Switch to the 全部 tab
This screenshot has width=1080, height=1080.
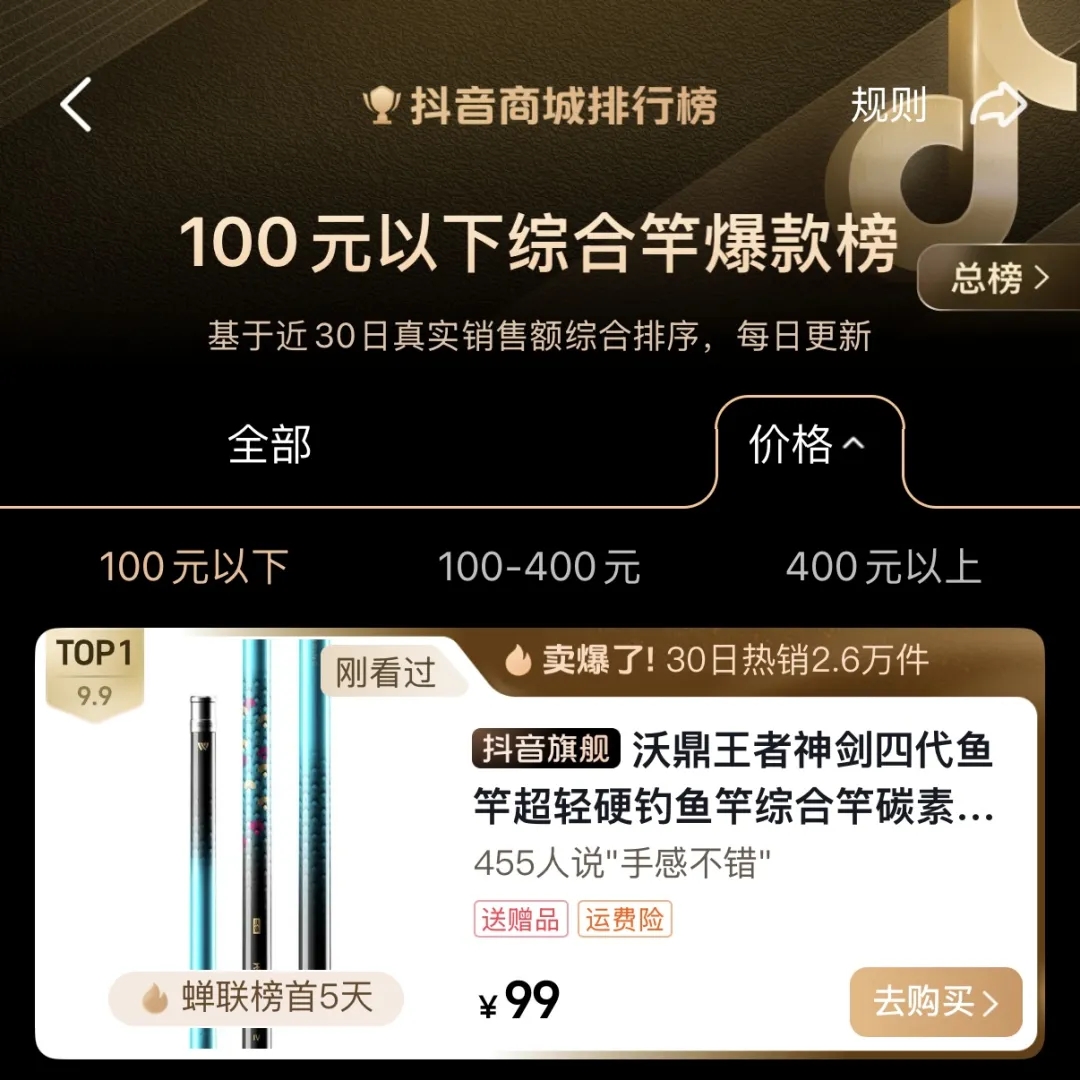[269, 445]
